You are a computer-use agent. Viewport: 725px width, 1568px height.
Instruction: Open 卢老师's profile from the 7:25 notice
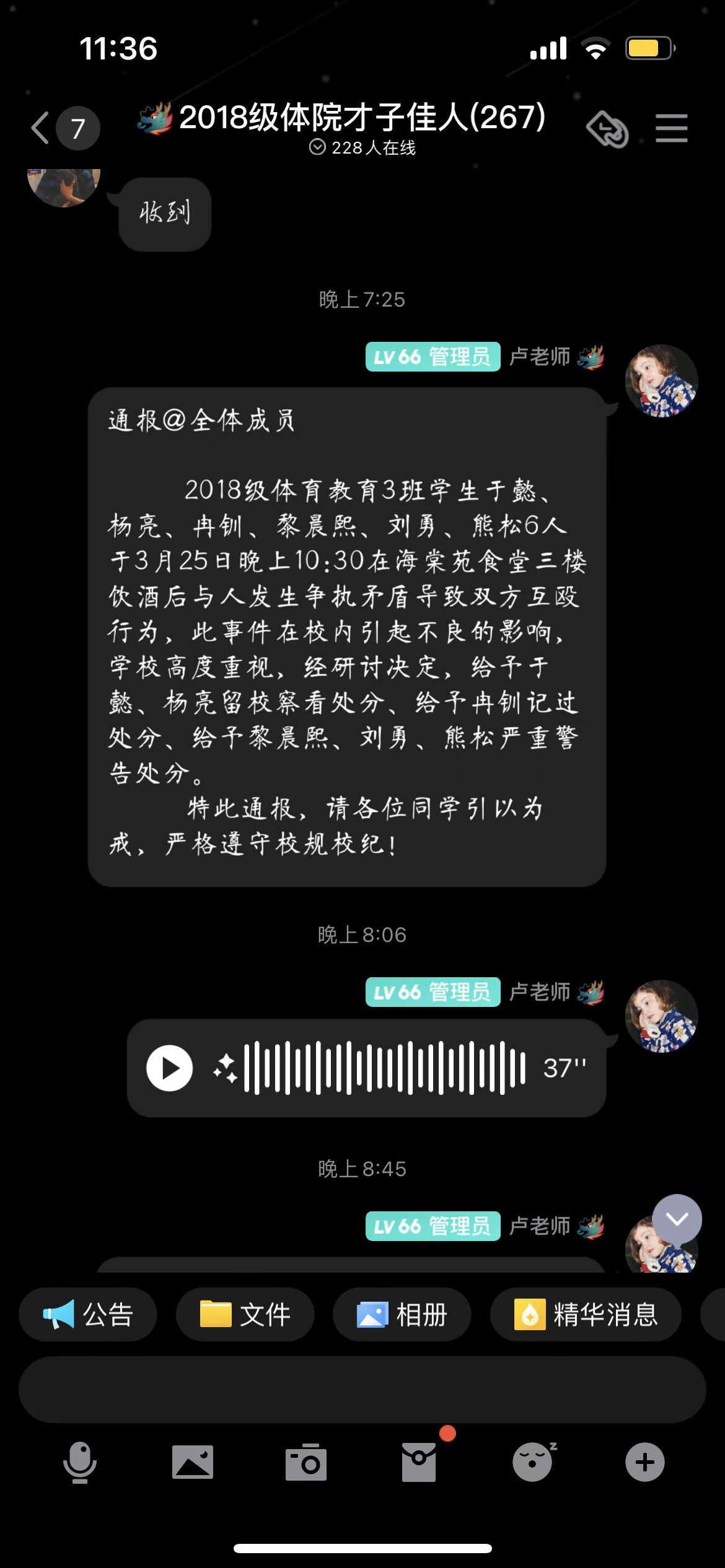(x=661, y=380)
